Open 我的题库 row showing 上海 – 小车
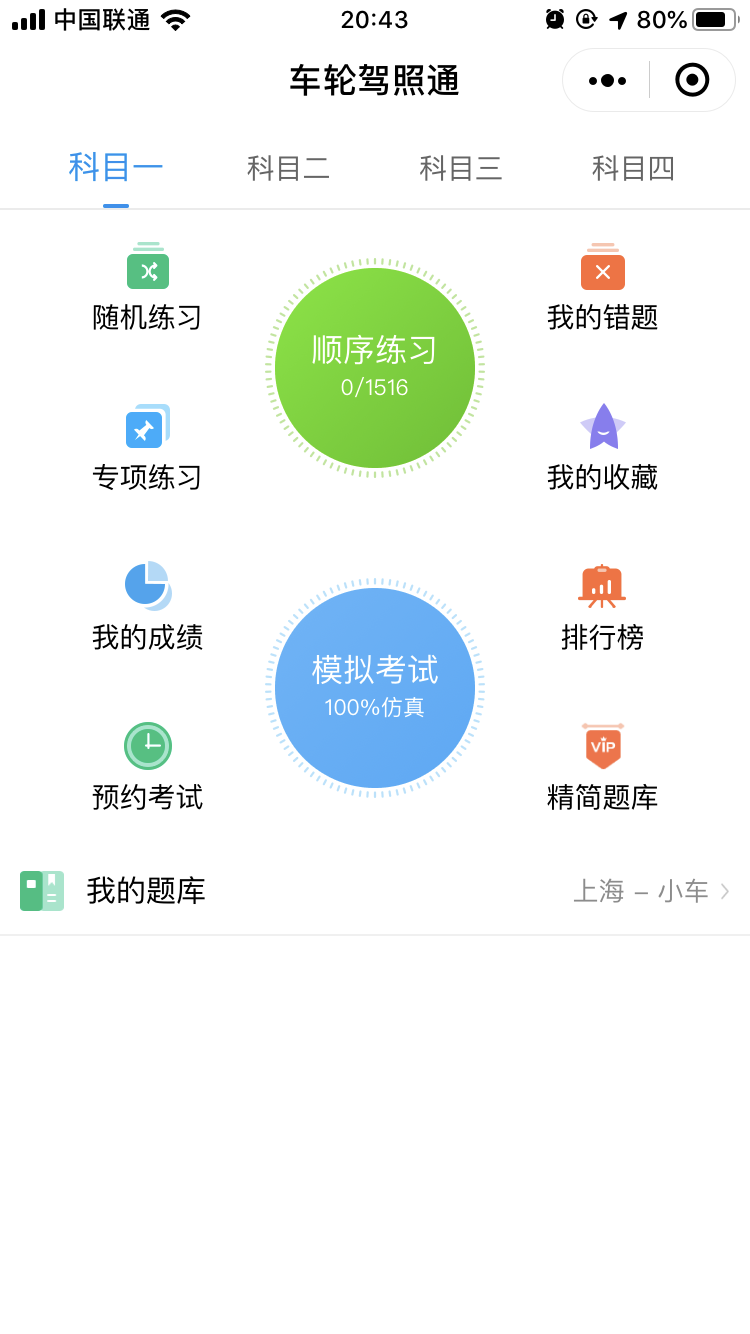750x1334 pixels. (x=375, y=891)
